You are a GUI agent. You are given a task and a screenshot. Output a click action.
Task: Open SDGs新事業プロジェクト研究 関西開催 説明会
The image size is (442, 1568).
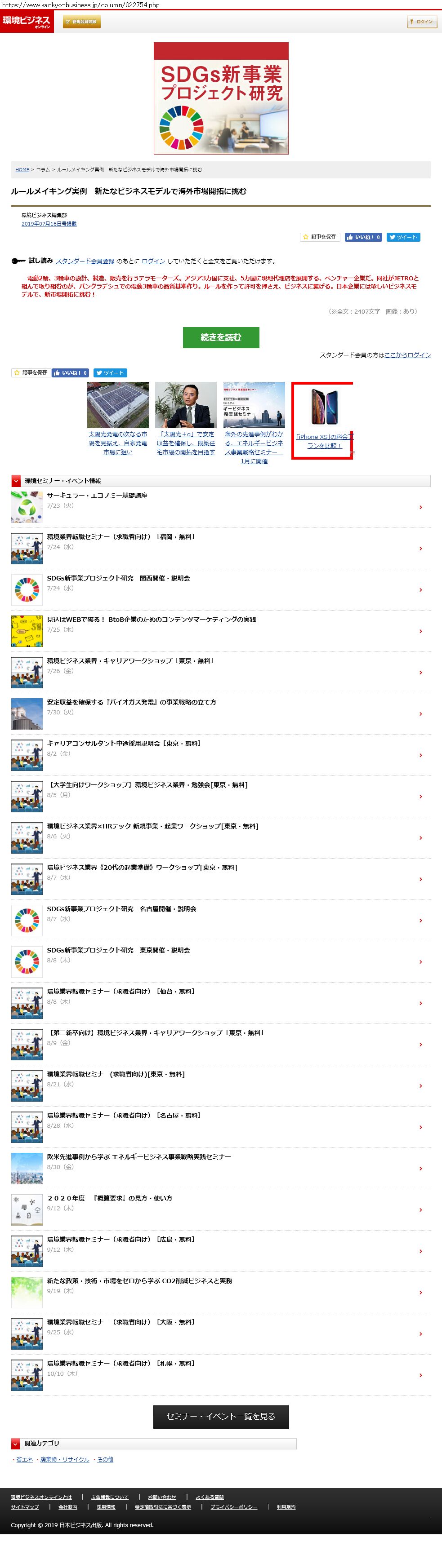(x=118, y=578)
